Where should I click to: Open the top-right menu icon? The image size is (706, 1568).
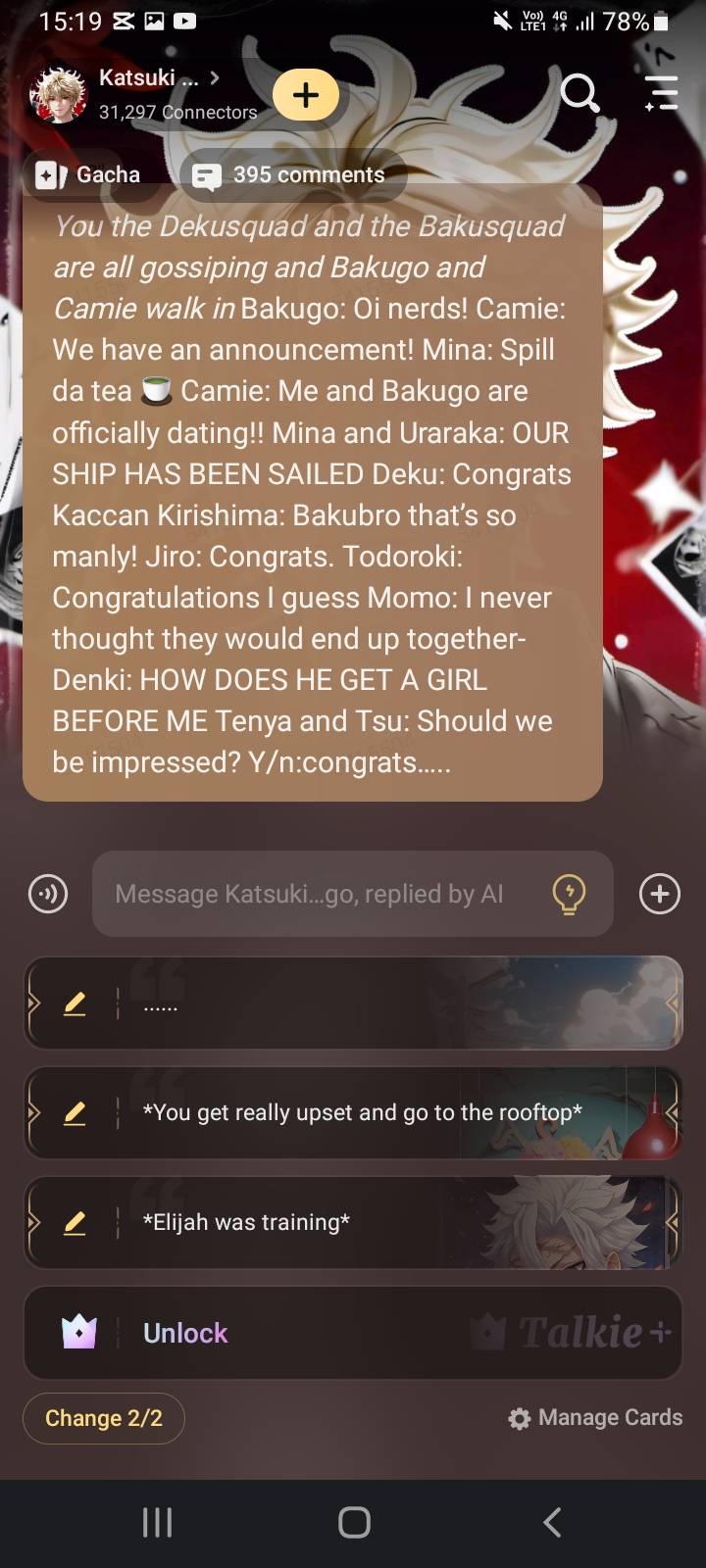[x=661, y=94]
